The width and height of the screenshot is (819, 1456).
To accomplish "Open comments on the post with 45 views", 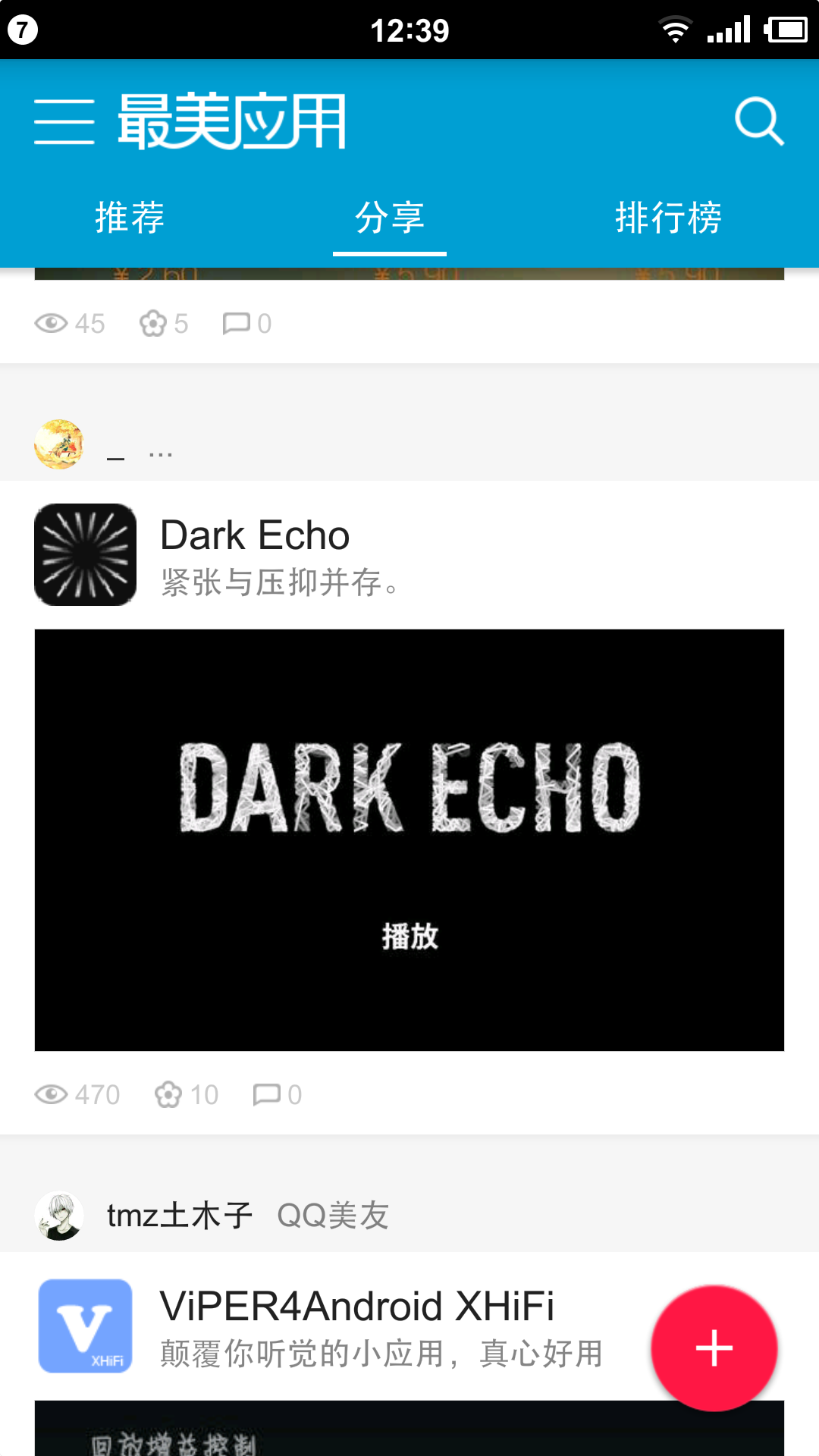I will coord(246,324).
